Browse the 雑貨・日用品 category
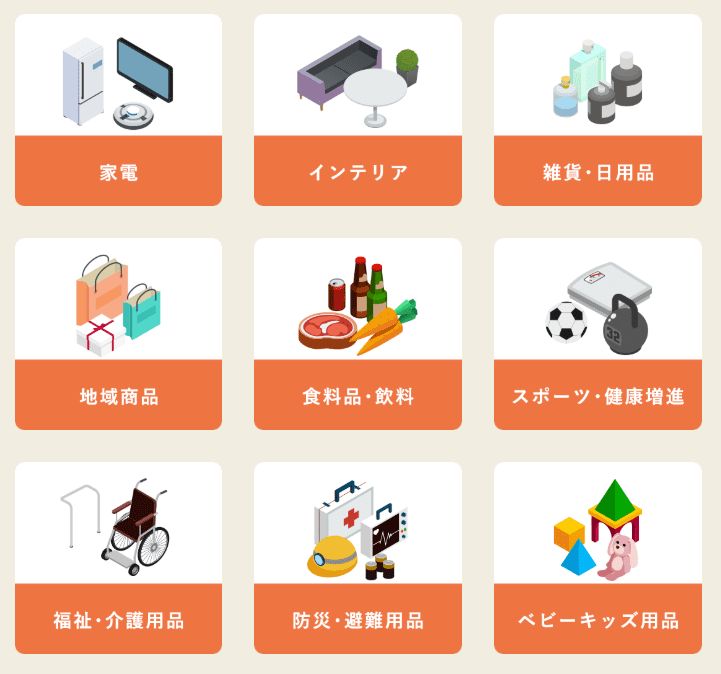 click(598, 110)
